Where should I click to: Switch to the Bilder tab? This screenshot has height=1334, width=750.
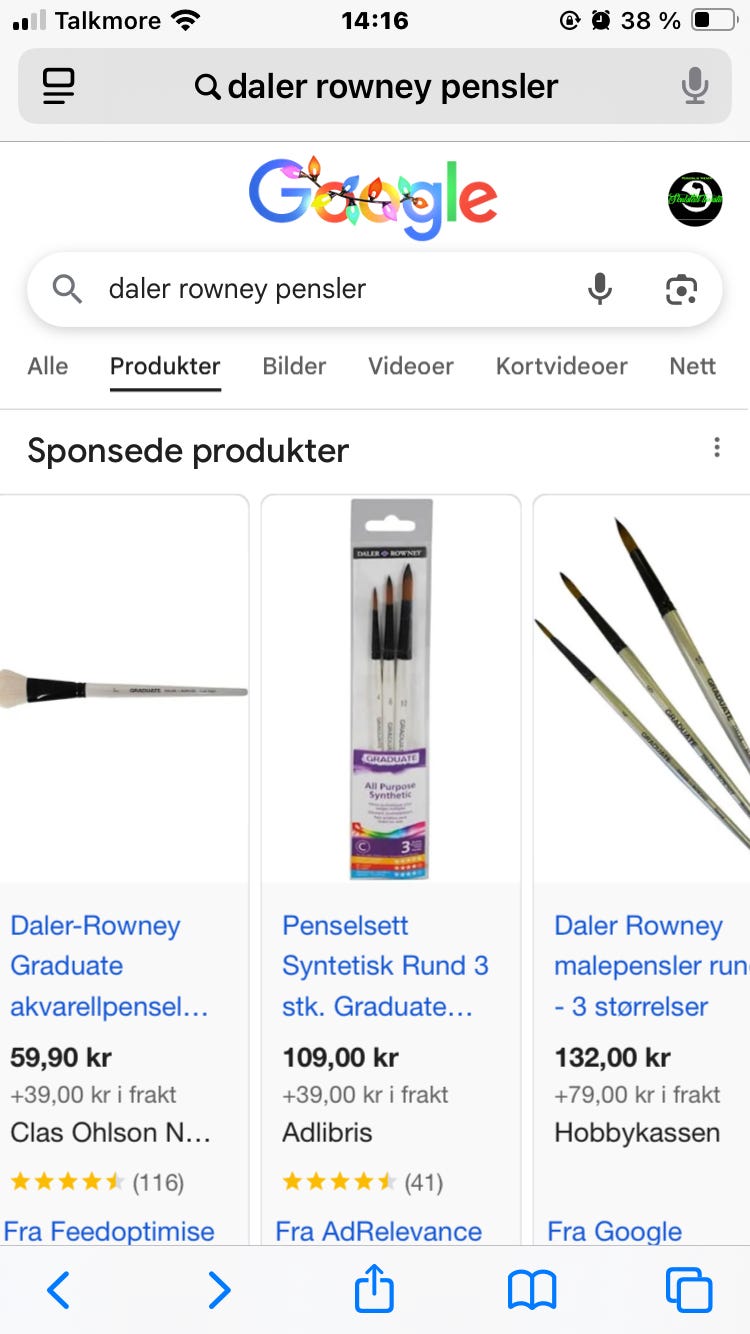(294, 366)
